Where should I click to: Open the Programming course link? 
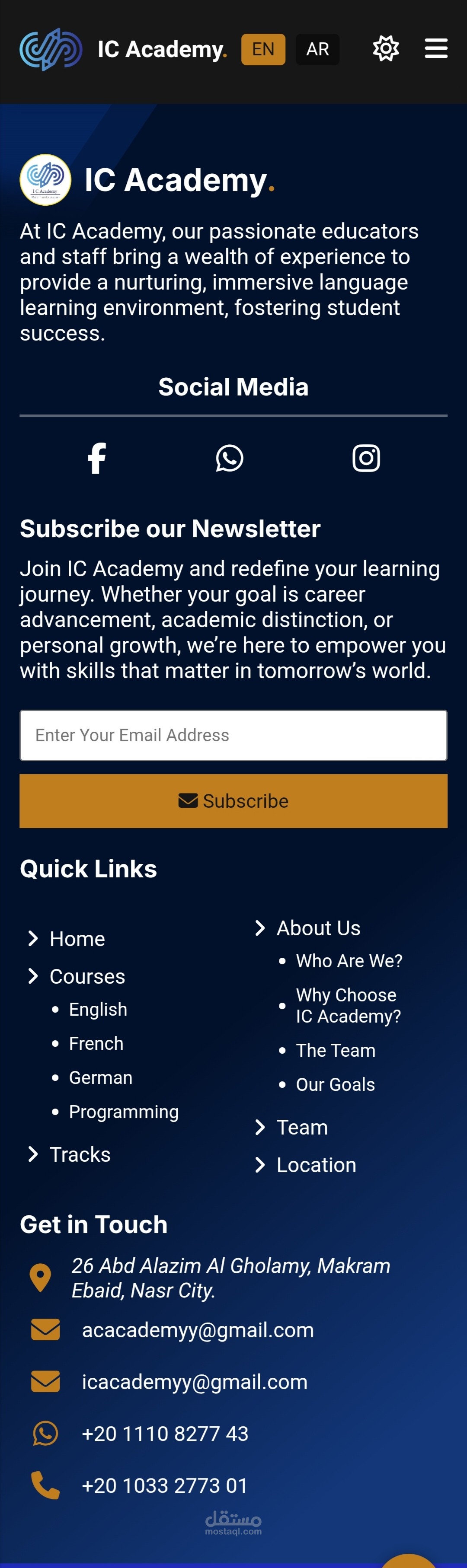(124, 1112)
